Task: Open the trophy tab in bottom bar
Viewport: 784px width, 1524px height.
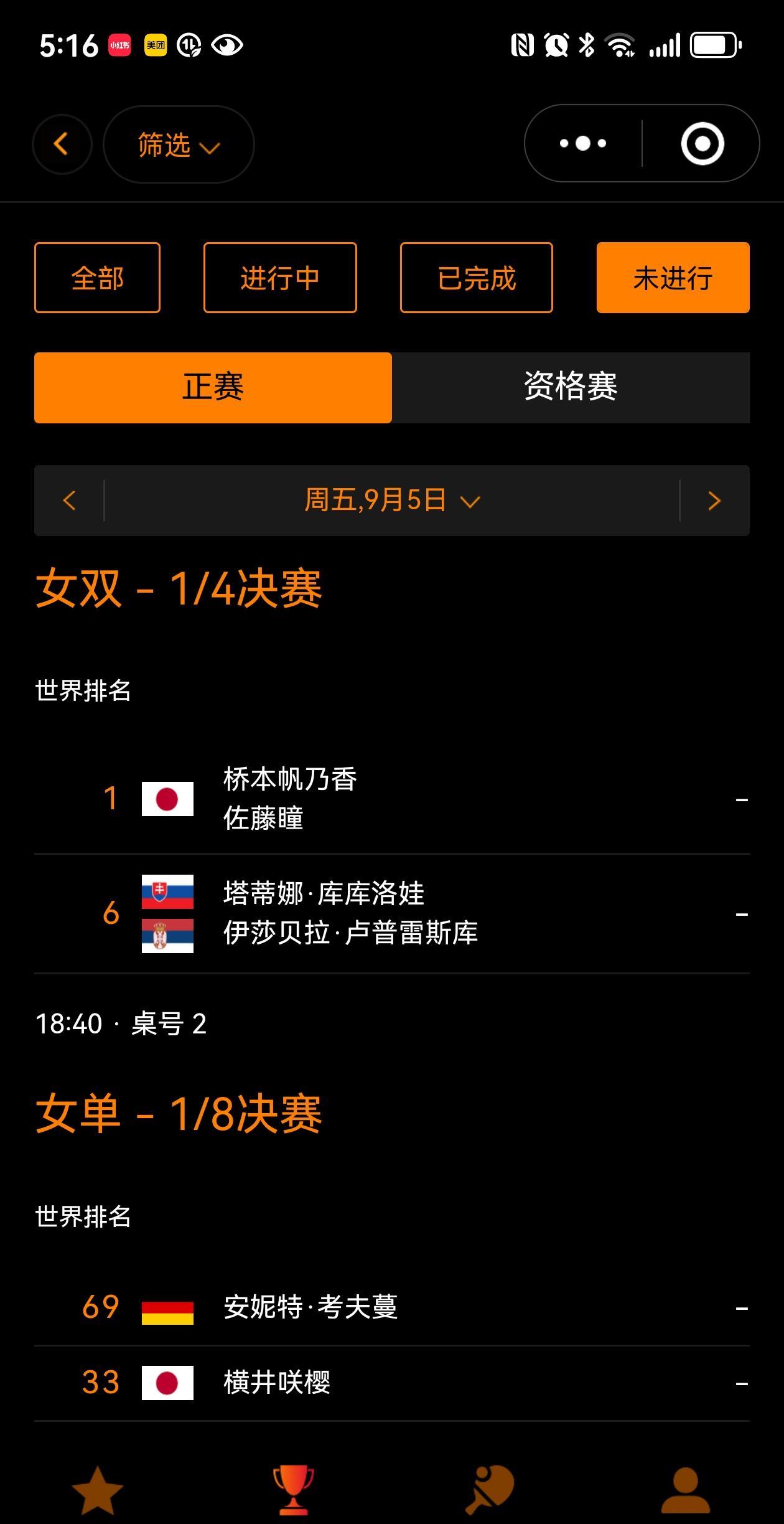Action: (x=294, y=1490)
